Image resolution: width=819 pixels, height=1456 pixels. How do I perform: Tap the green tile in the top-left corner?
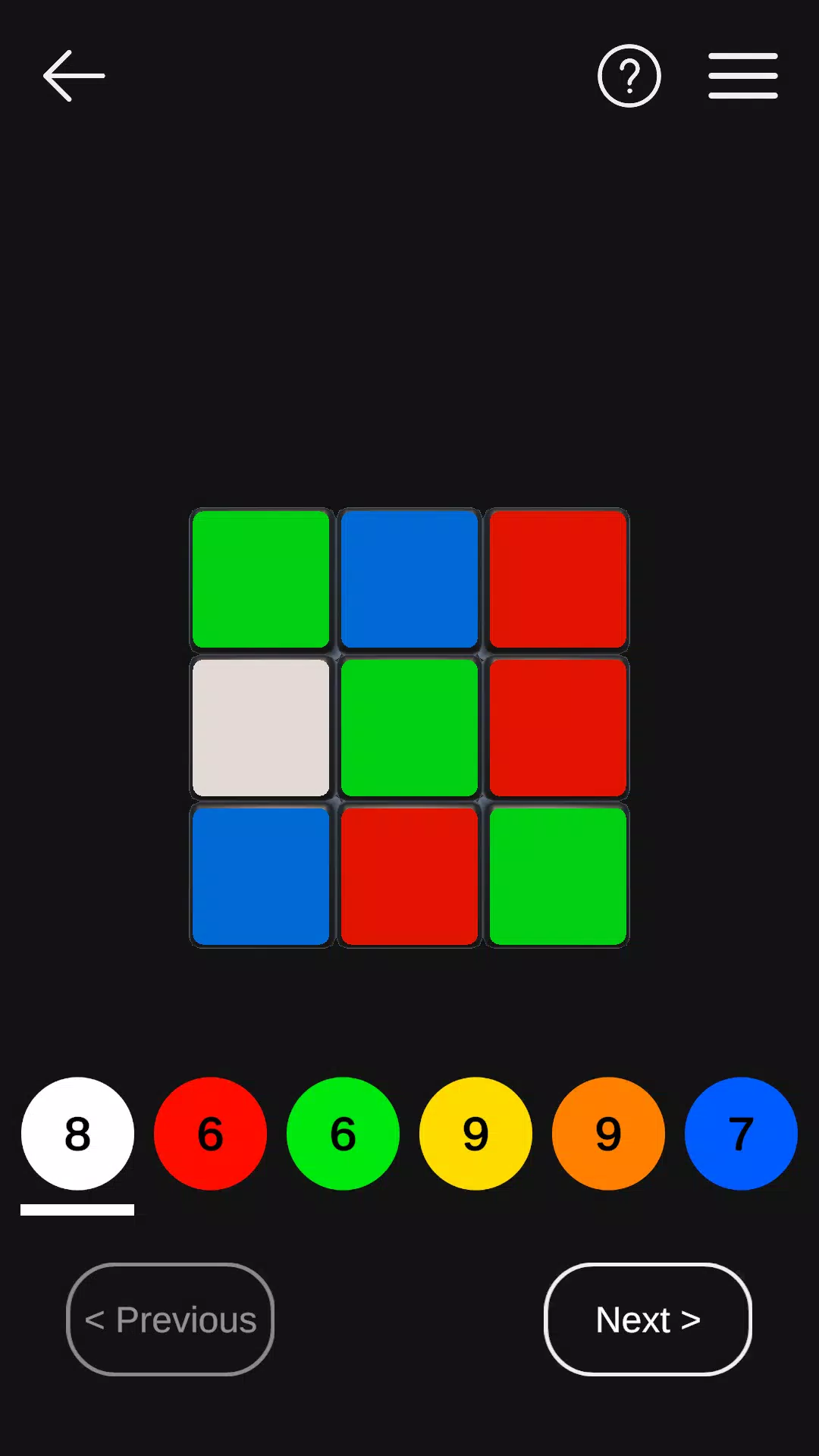(x=260, y=579)
